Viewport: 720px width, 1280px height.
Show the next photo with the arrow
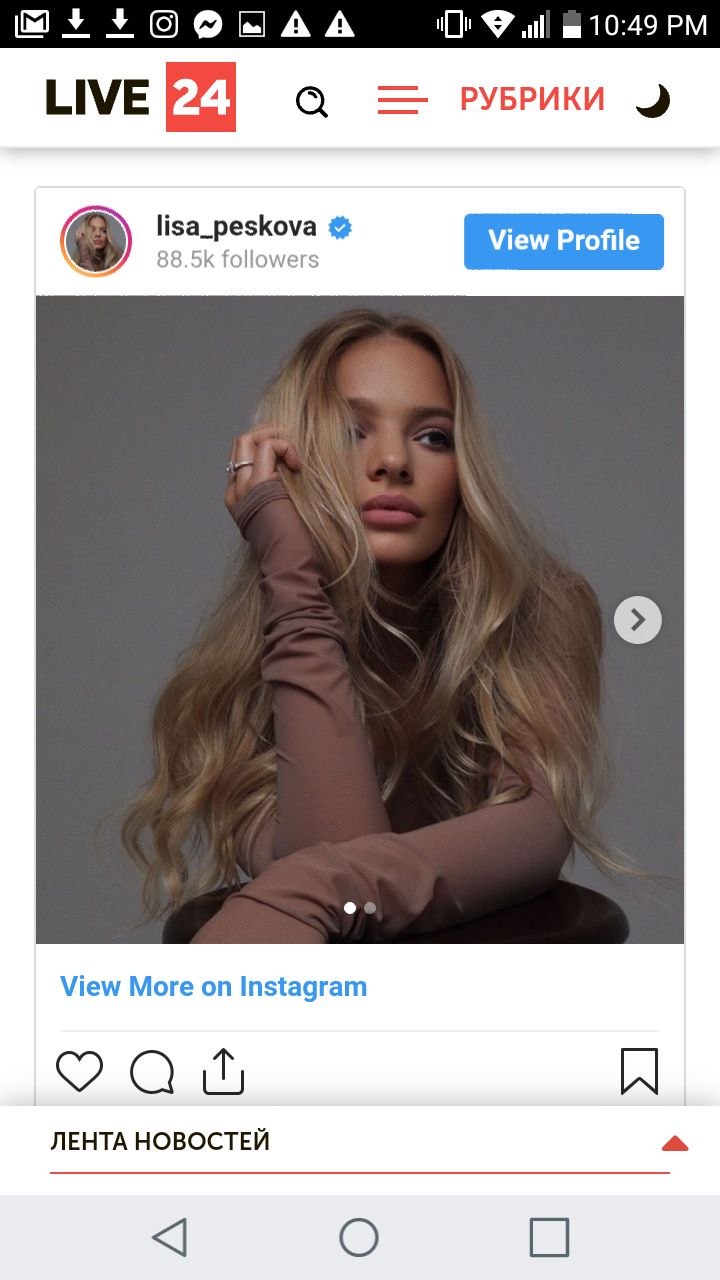click(637, 620)
